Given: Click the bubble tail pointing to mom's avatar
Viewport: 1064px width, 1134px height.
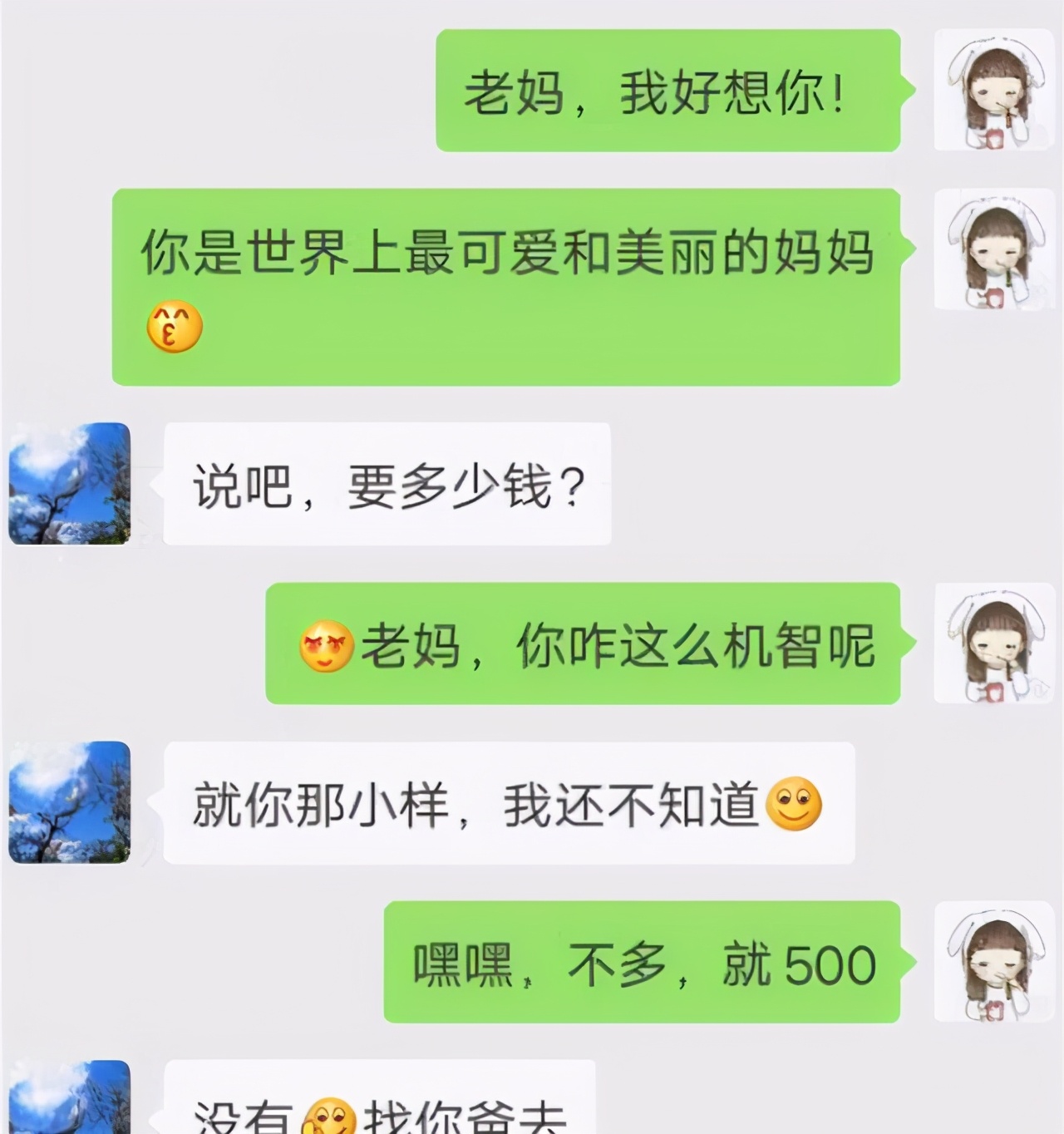Looking at the screenshot, I should pyautogui.click(x=154, y=485).
